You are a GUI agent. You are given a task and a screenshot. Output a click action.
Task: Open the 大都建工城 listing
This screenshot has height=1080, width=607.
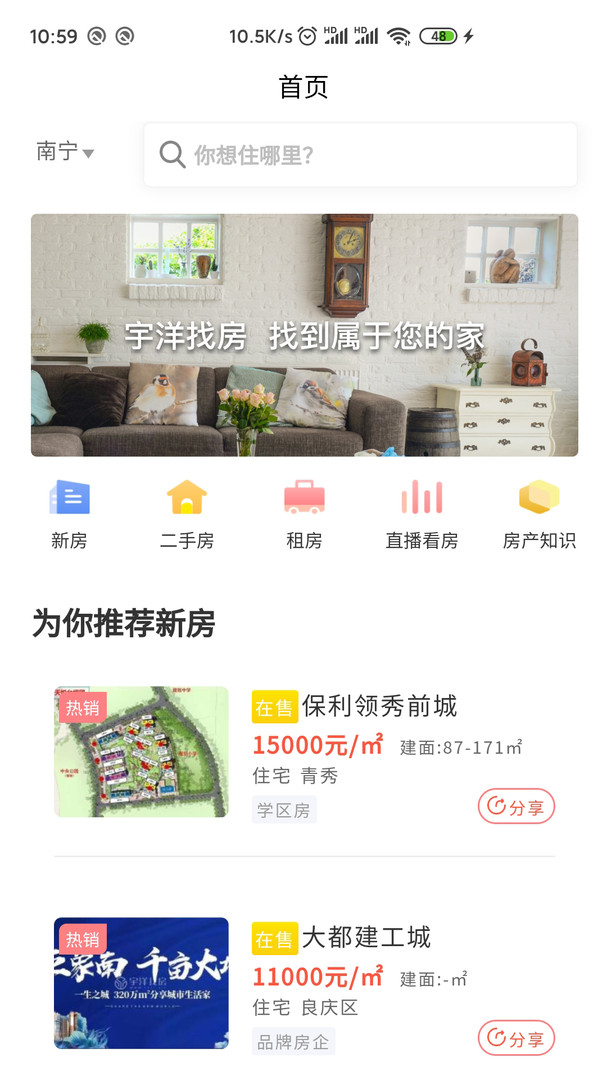click(x=366, y=938)
